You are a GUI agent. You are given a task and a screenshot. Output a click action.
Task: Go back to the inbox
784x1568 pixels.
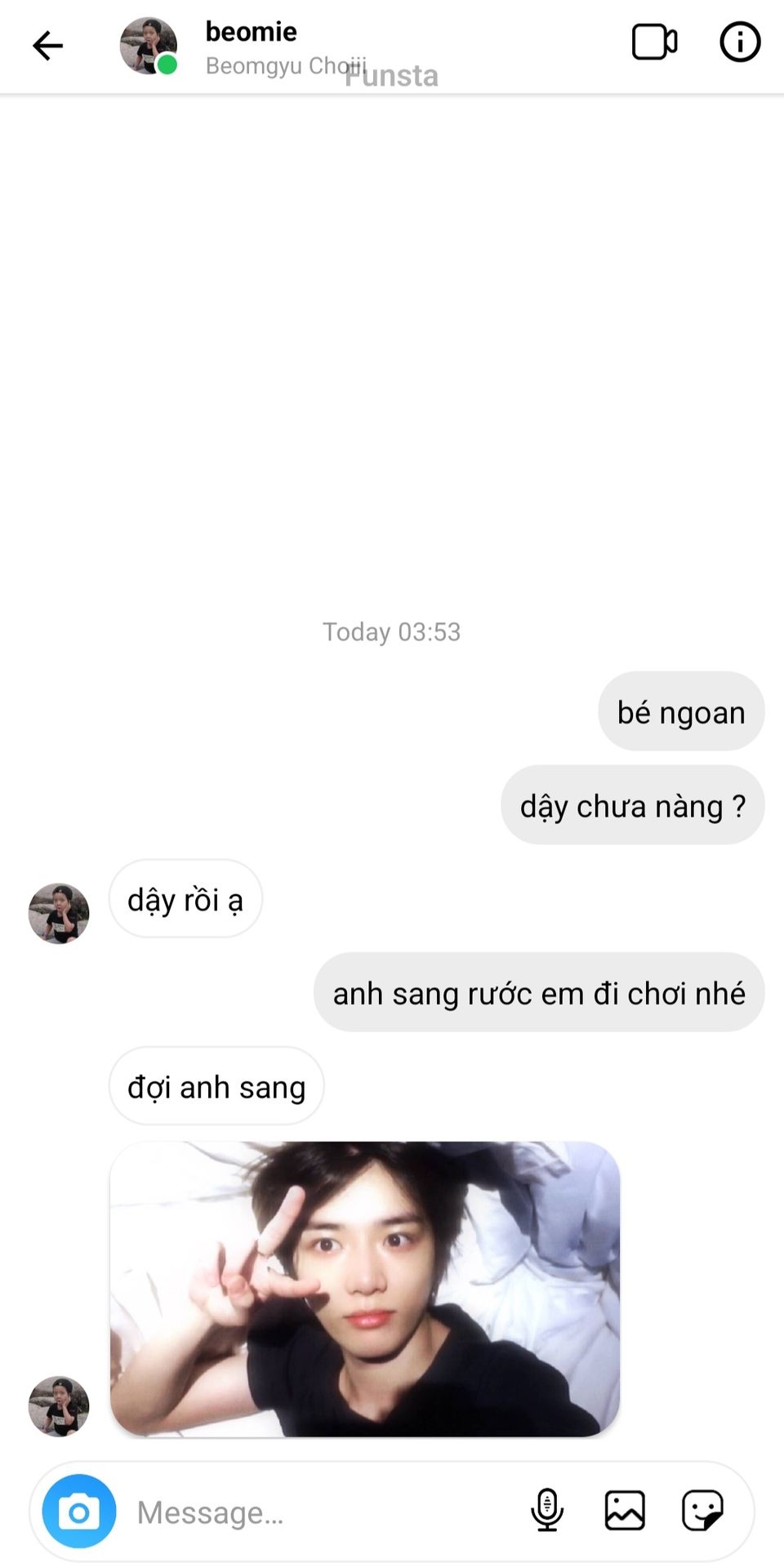pyautogui.click(x=47, y=46)
